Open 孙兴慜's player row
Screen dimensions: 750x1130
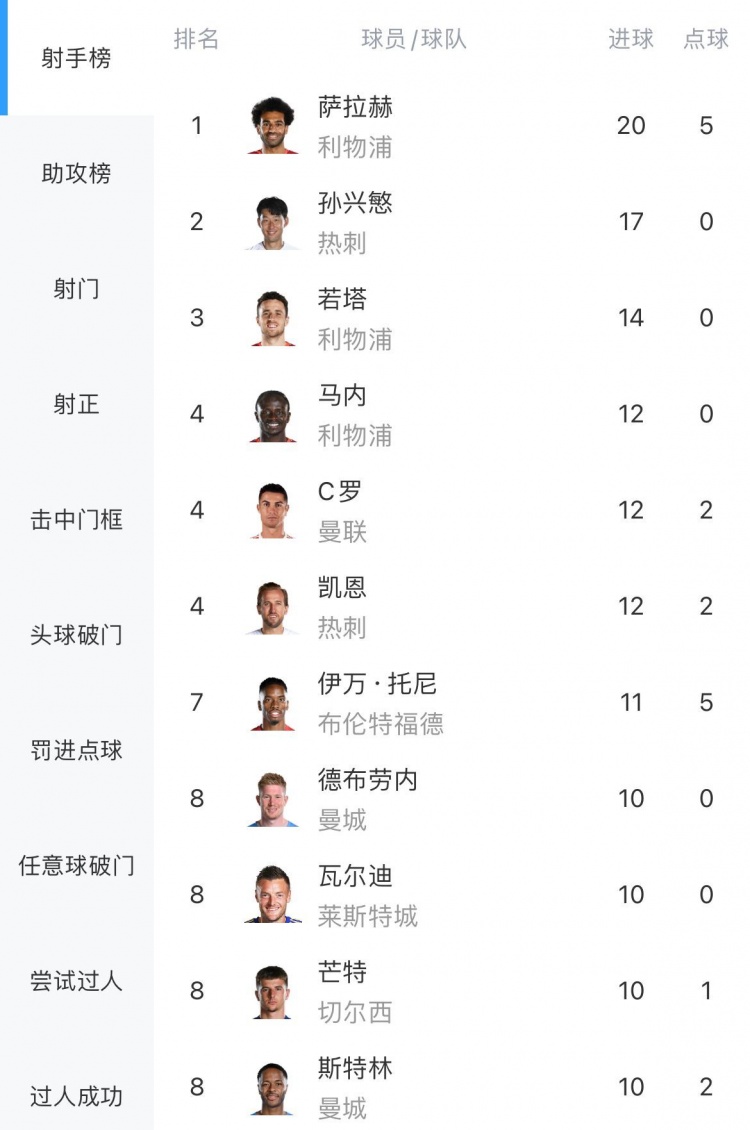[355, 222]
